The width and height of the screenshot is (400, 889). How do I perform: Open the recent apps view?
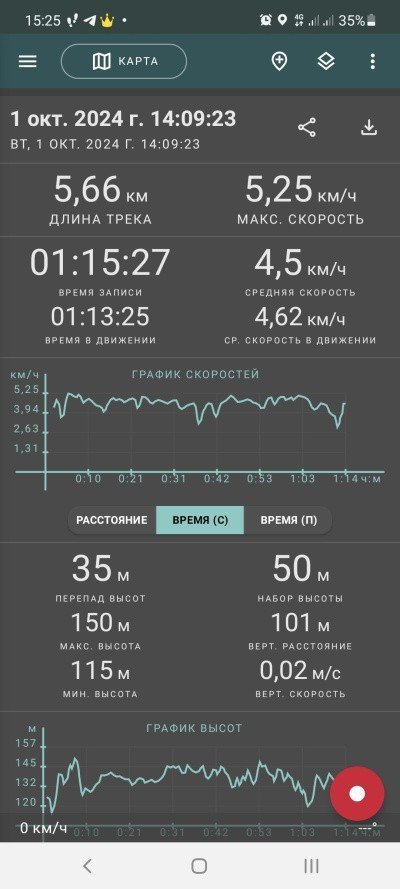[311, 865]
